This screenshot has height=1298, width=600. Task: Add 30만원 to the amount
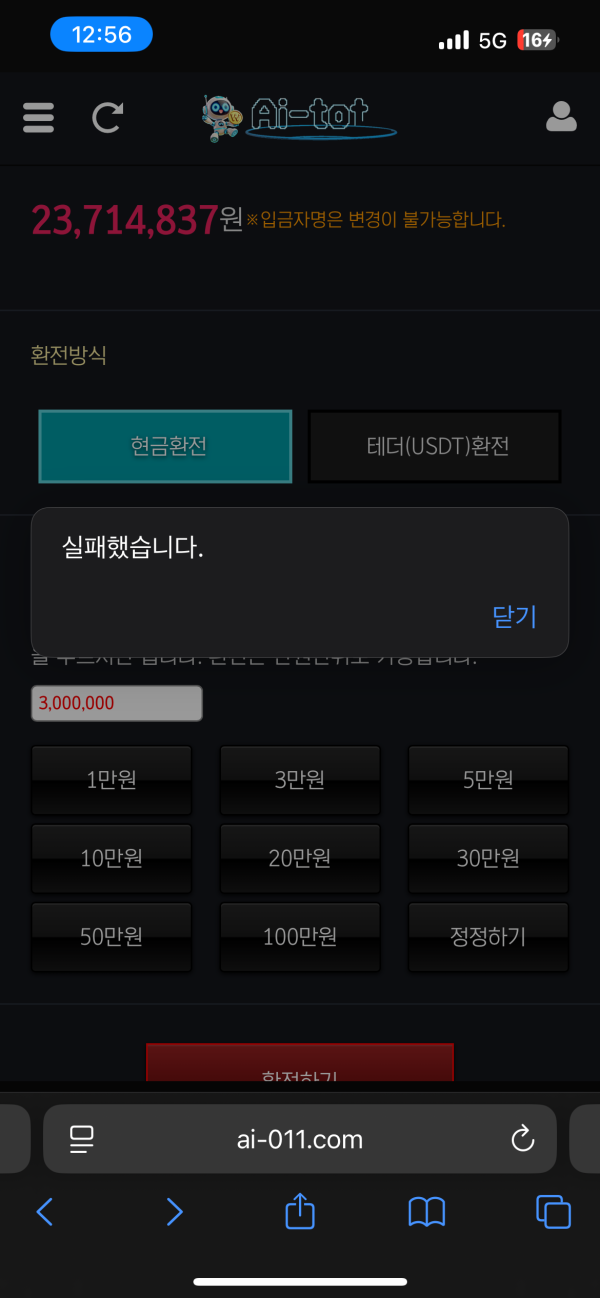coord(488,858)
